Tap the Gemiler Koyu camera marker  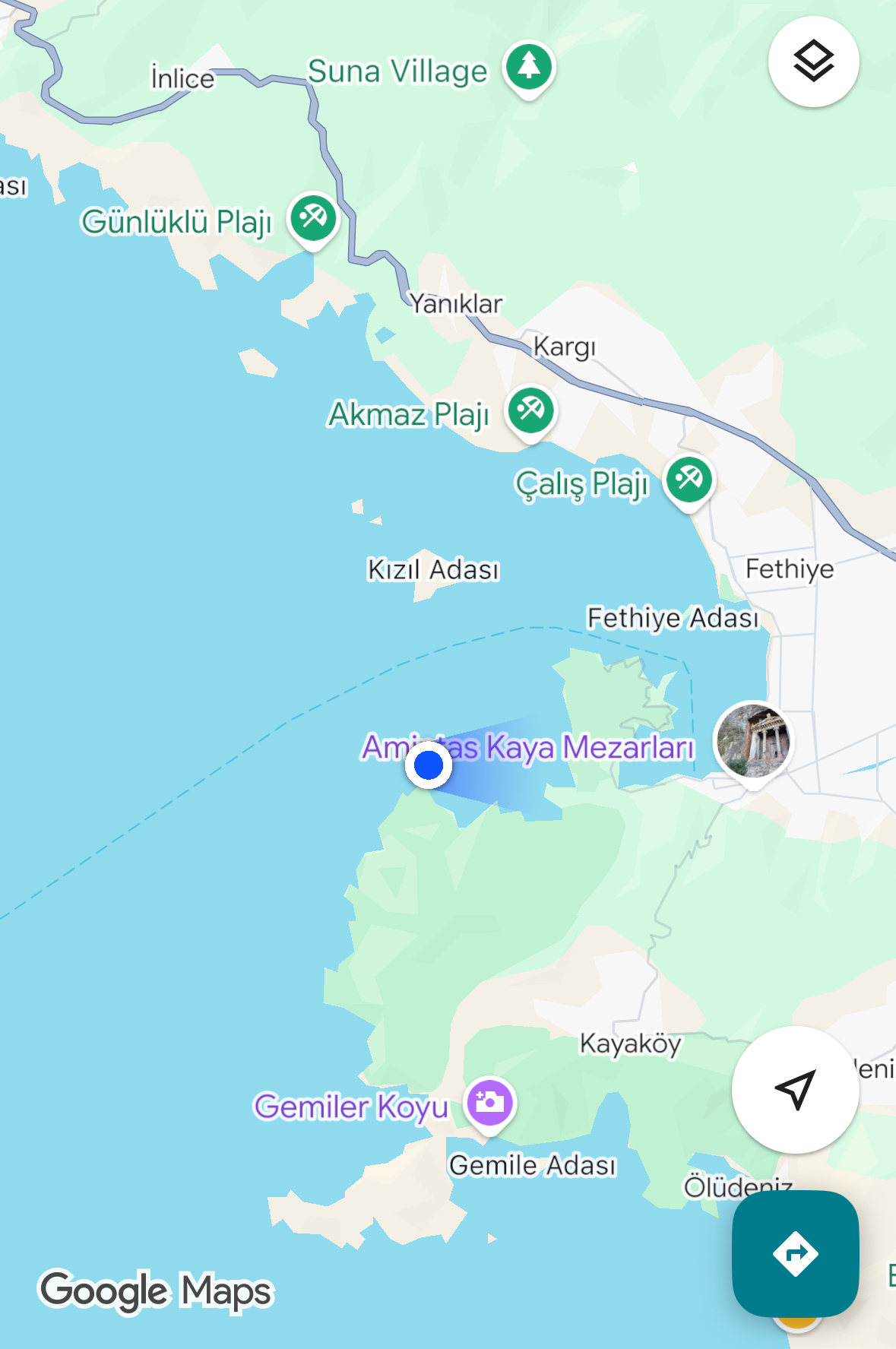click(x=490, y=1103)
